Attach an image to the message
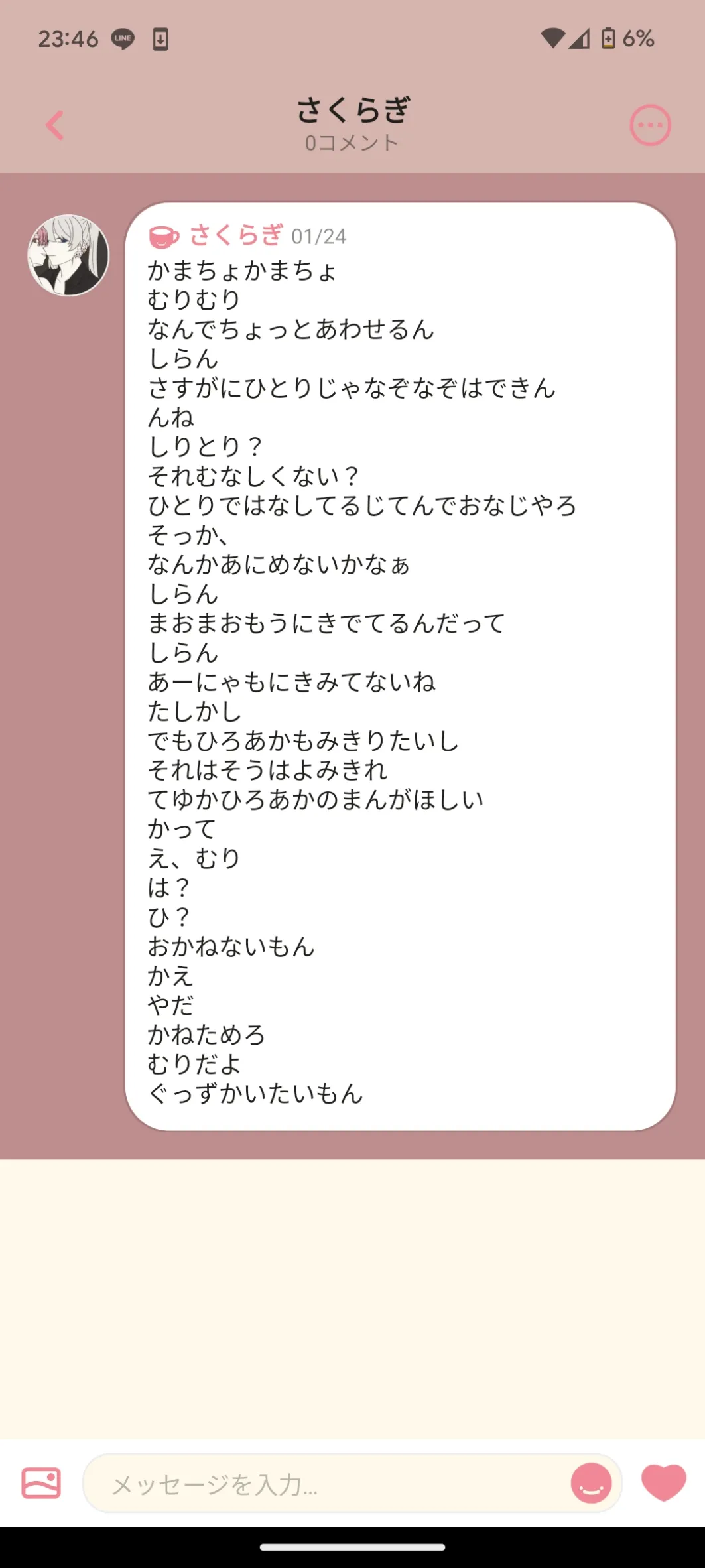Image resolution: width=705 pixels, height=1568 pixels. point(41,1482)
